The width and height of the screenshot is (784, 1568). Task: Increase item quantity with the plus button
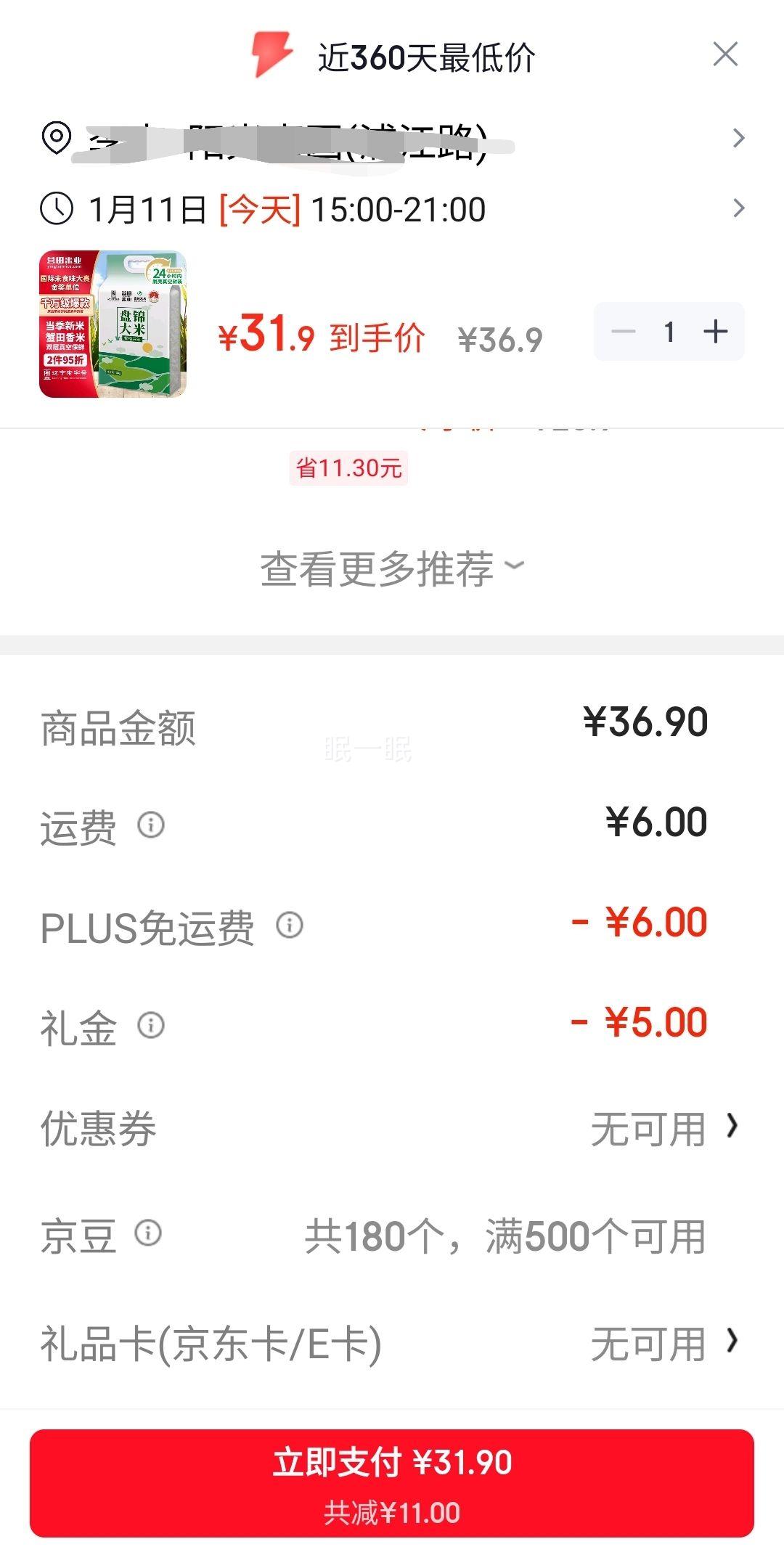pyautogui.click(x=715, y=331)
